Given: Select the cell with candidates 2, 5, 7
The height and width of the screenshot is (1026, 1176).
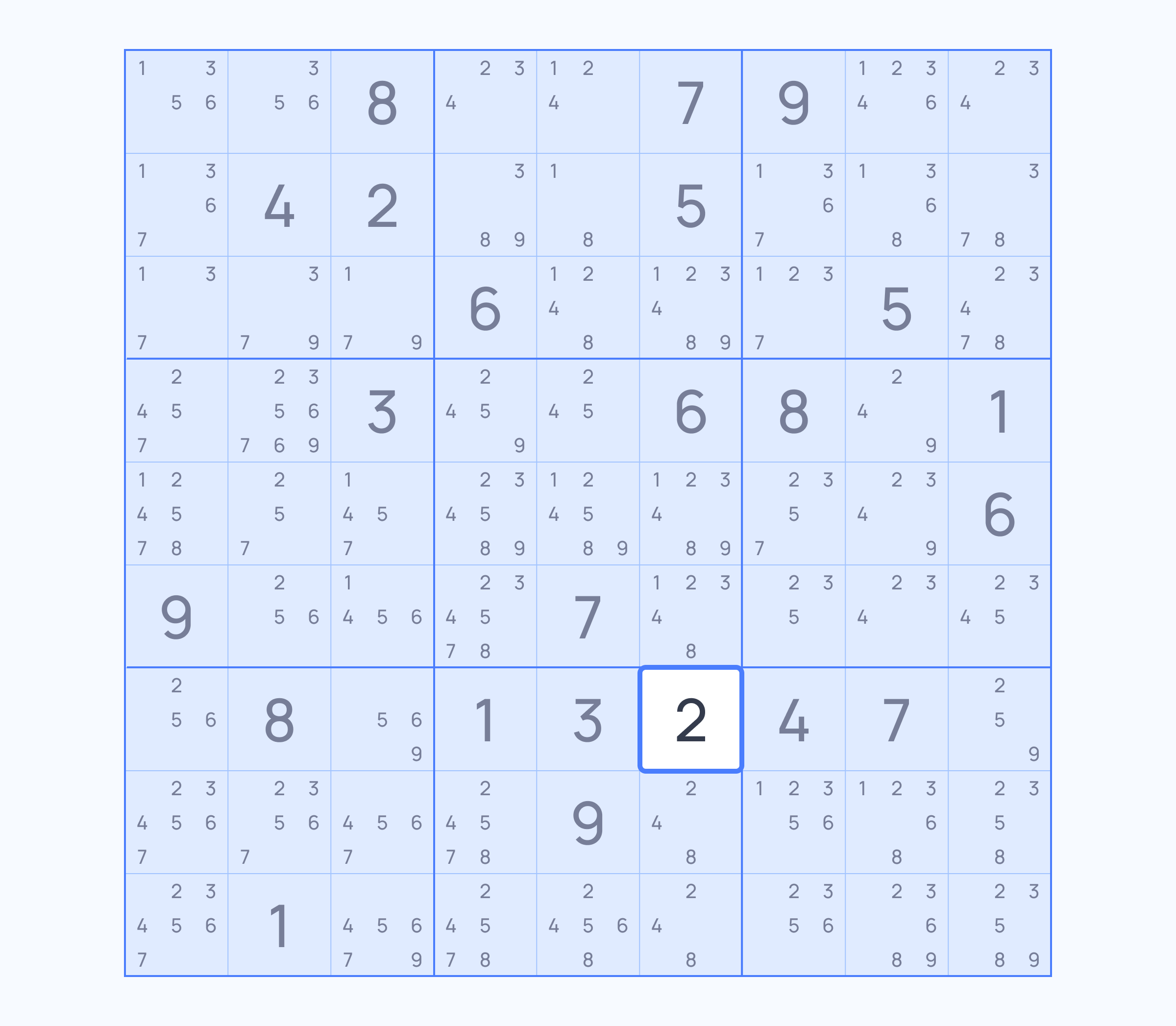Looking at the screenshot, I should tap(279, 513).
